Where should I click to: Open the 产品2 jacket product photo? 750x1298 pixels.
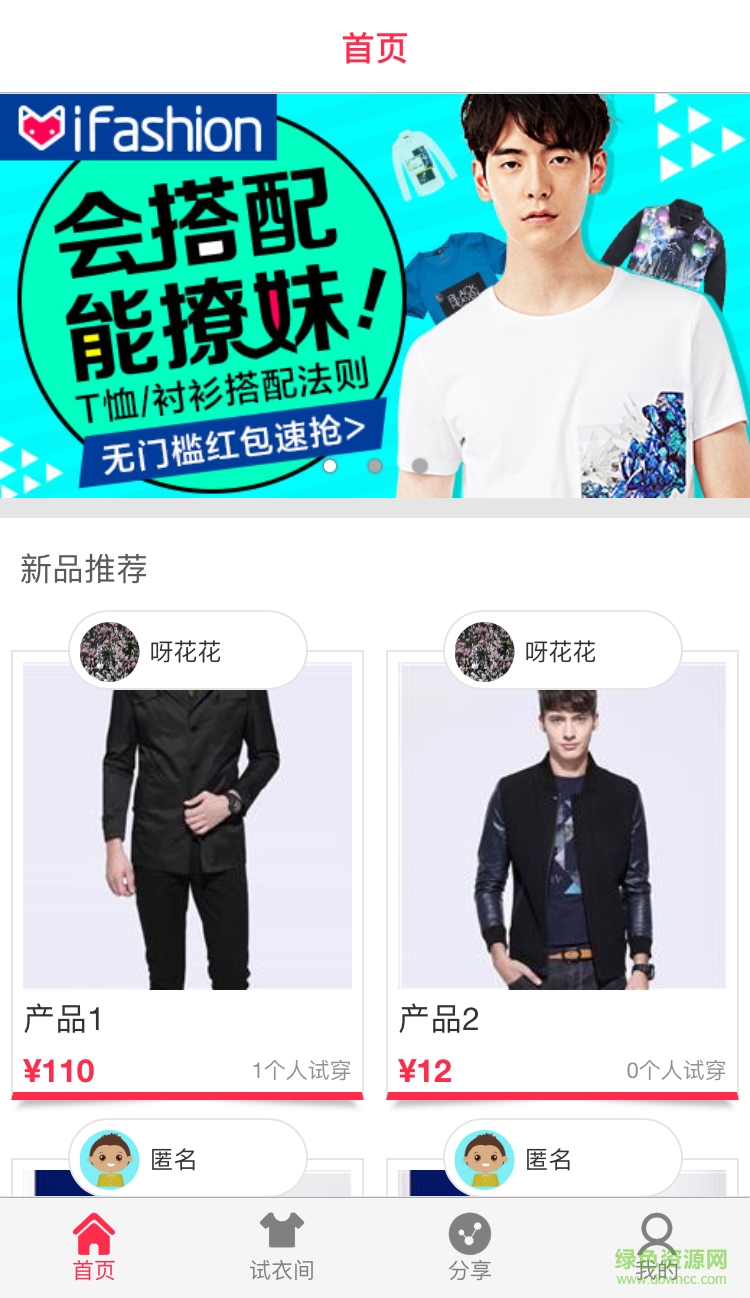point(561,833)
